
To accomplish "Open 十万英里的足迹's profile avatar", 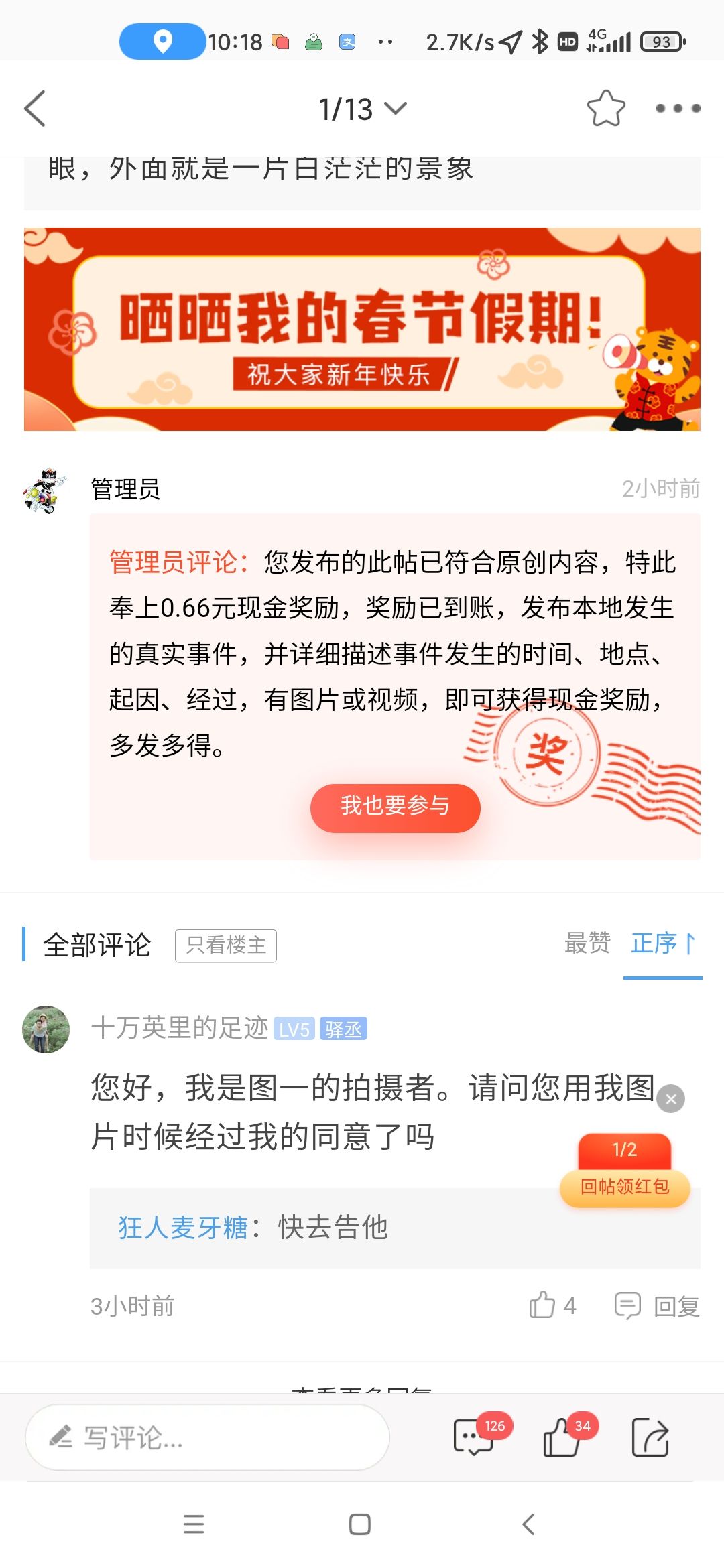I will [46, 1029].
